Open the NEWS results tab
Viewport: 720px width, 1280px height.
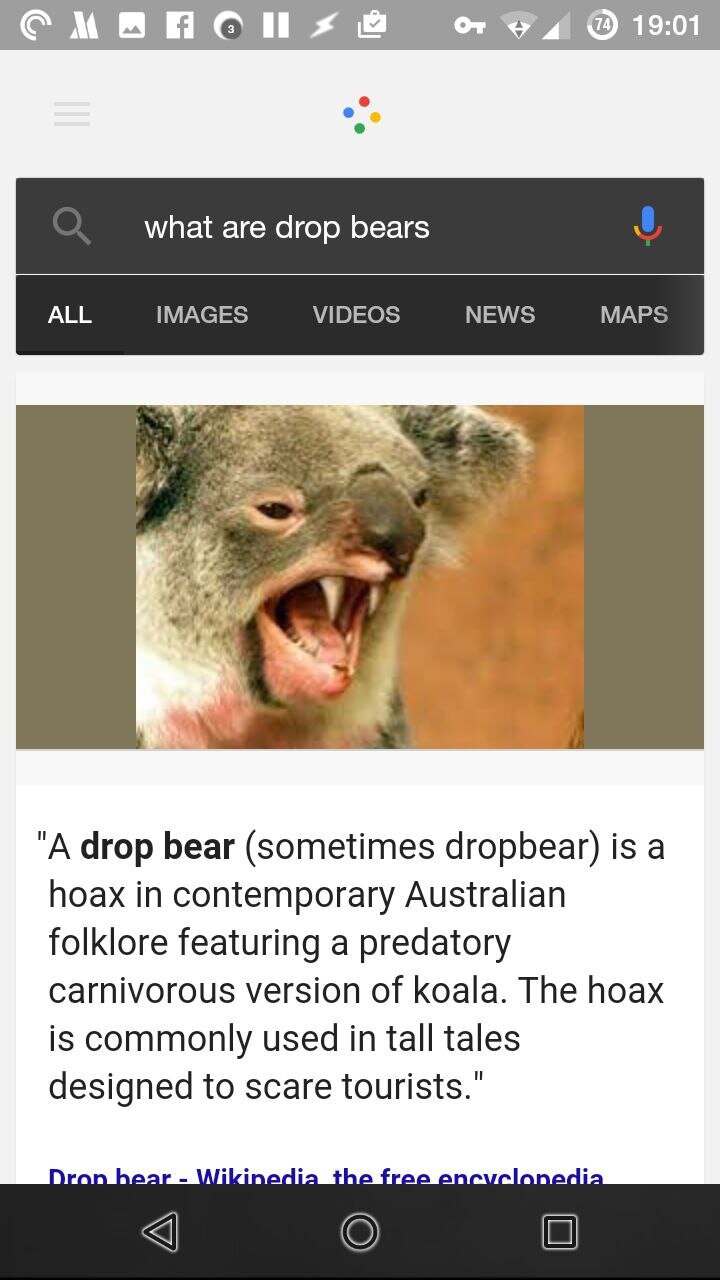click(499, 314)
